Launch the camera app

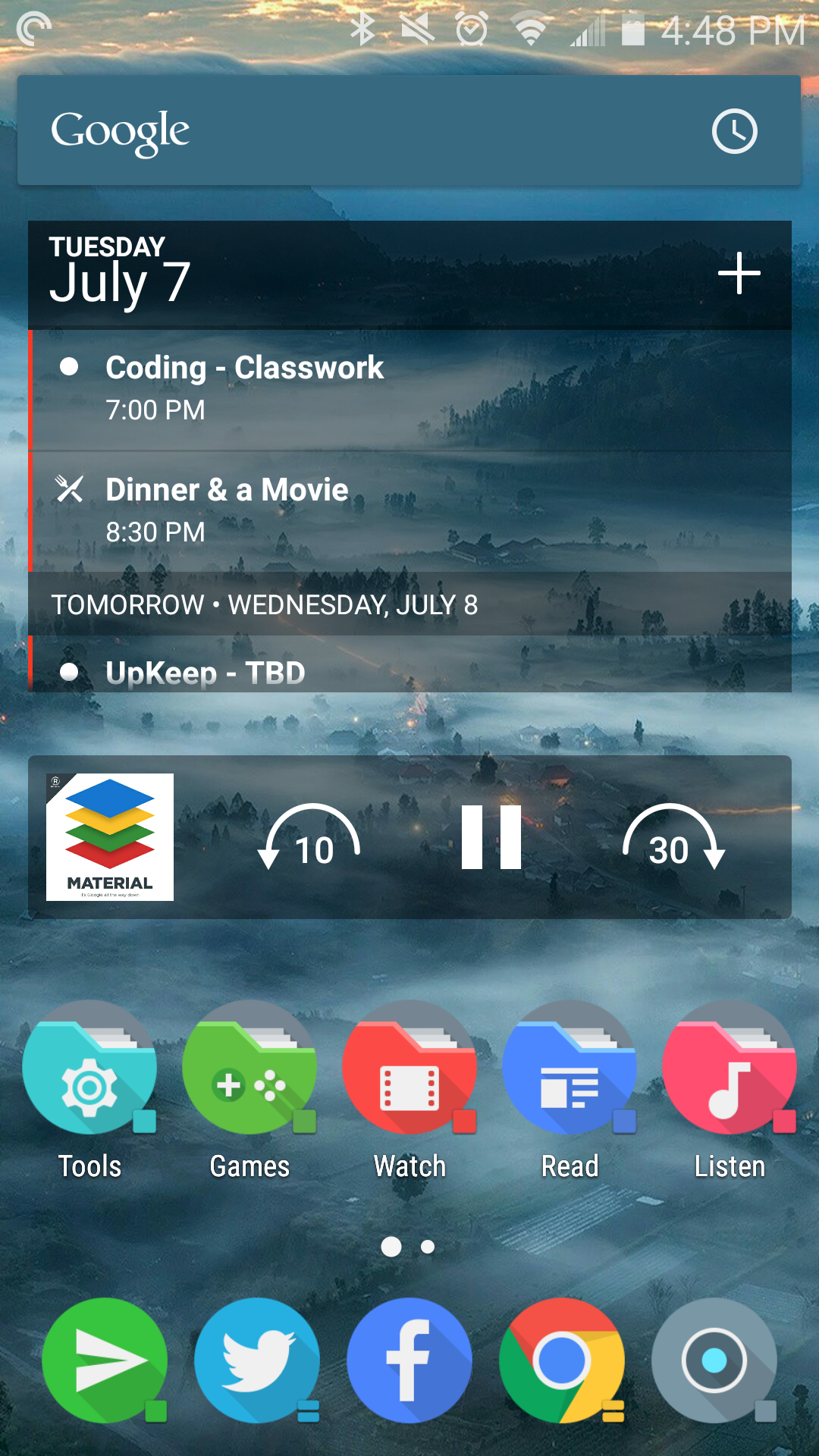(714, 1360)
